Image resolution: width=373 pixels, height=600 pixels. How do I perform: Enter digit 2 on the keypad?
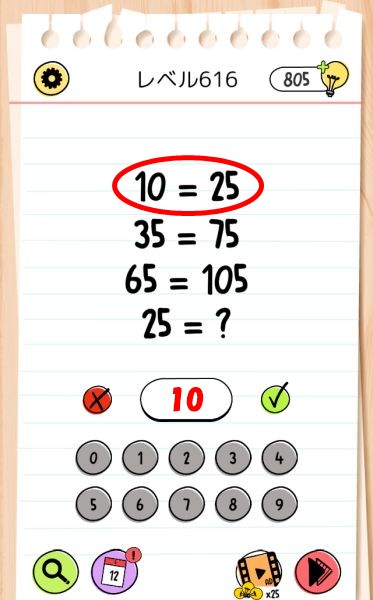187,458
